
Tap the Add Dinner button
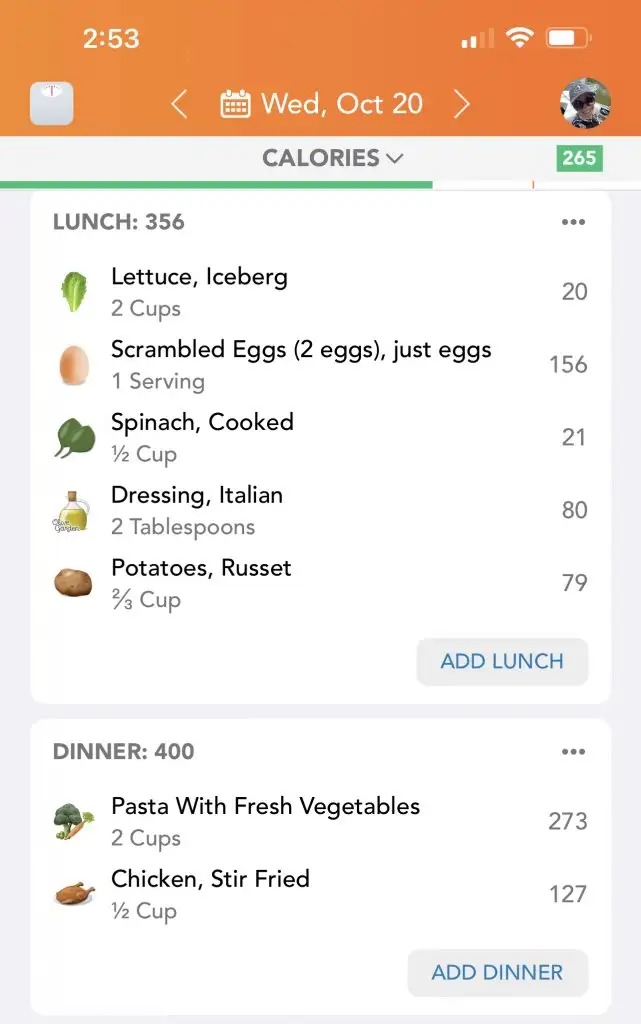click(x=497, y=972)
